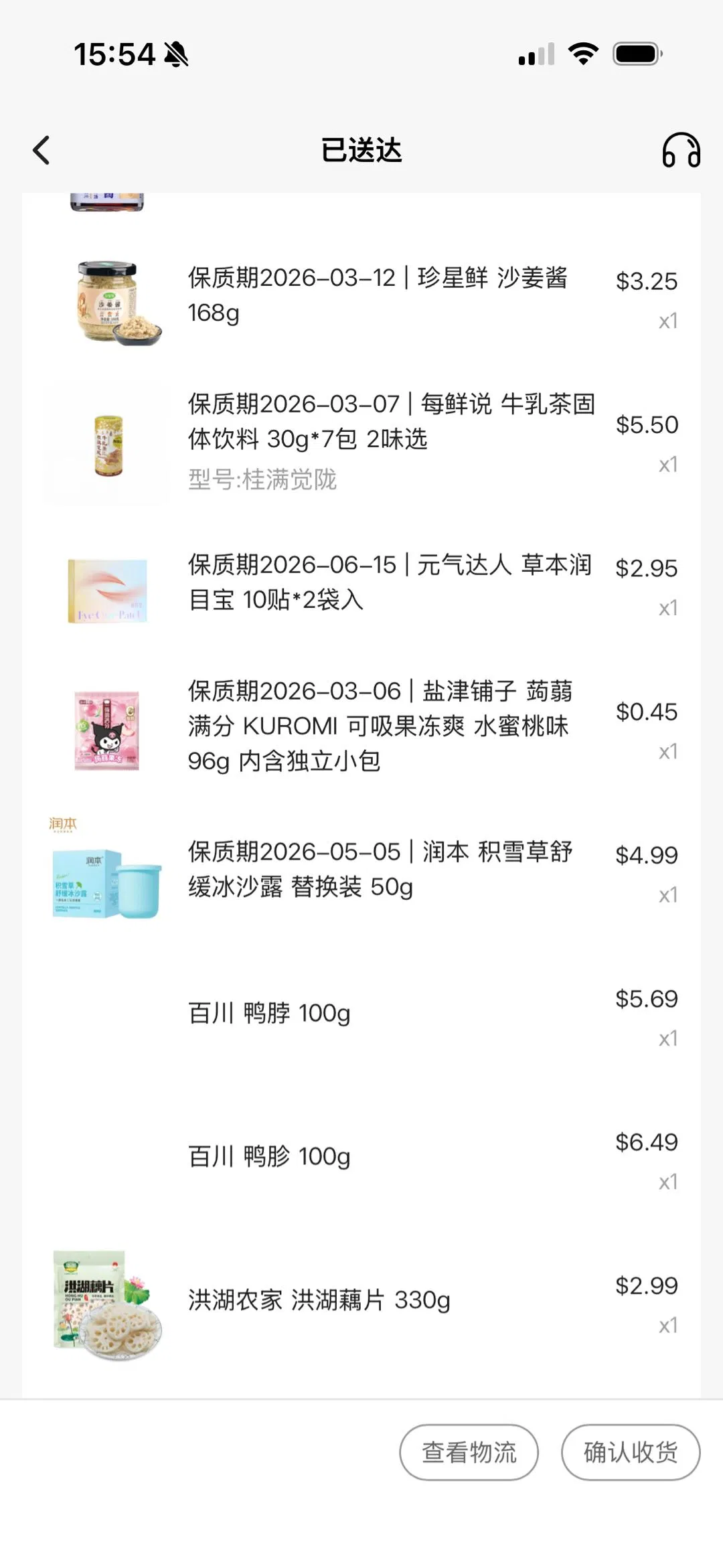Viewport: 723px width, 1568px height.
Task: Go back from the 已送达 order page
Action: point(42,150)
